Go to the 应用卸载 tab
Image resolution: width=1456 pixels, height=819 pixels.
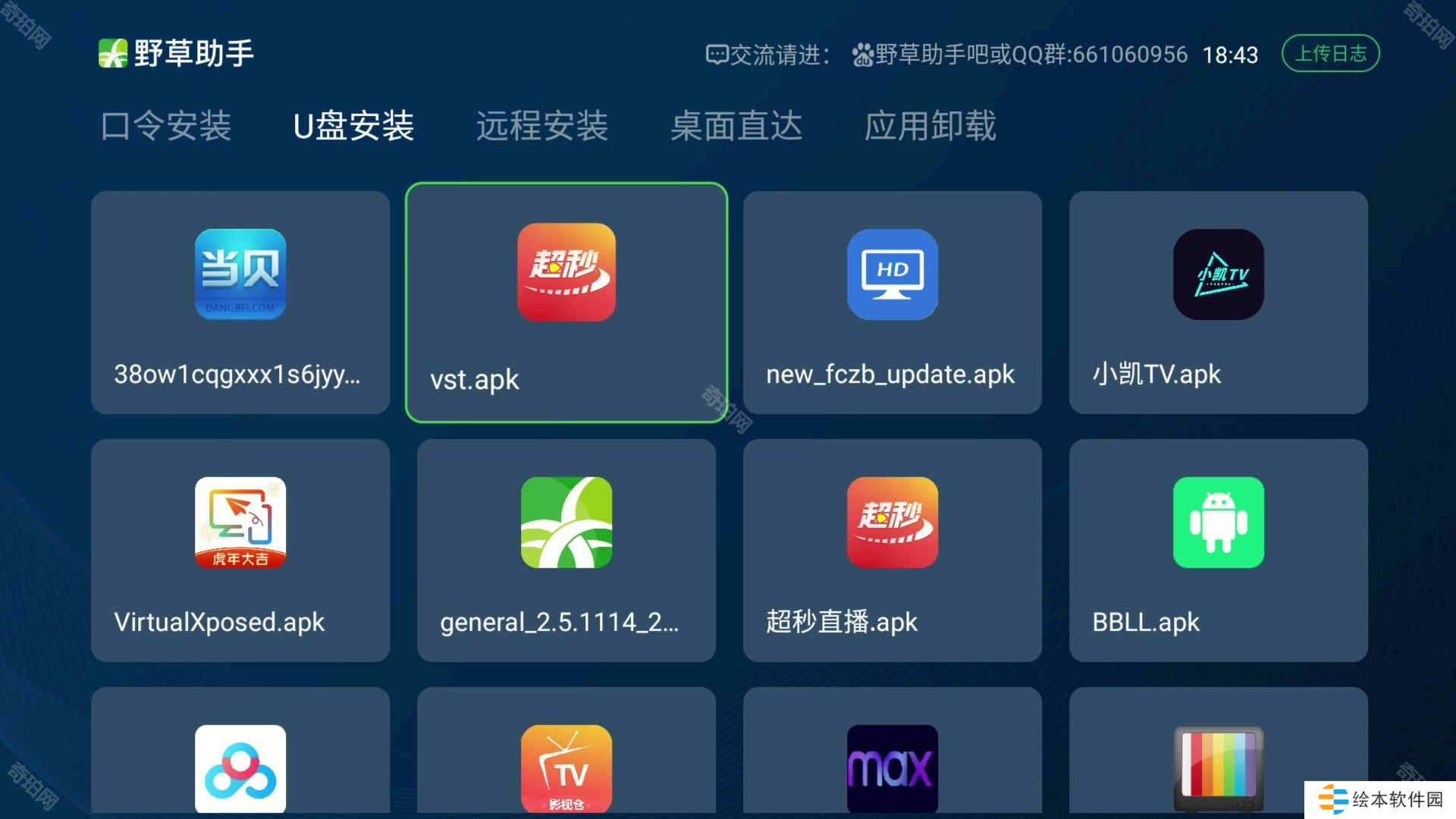point(930,126)
